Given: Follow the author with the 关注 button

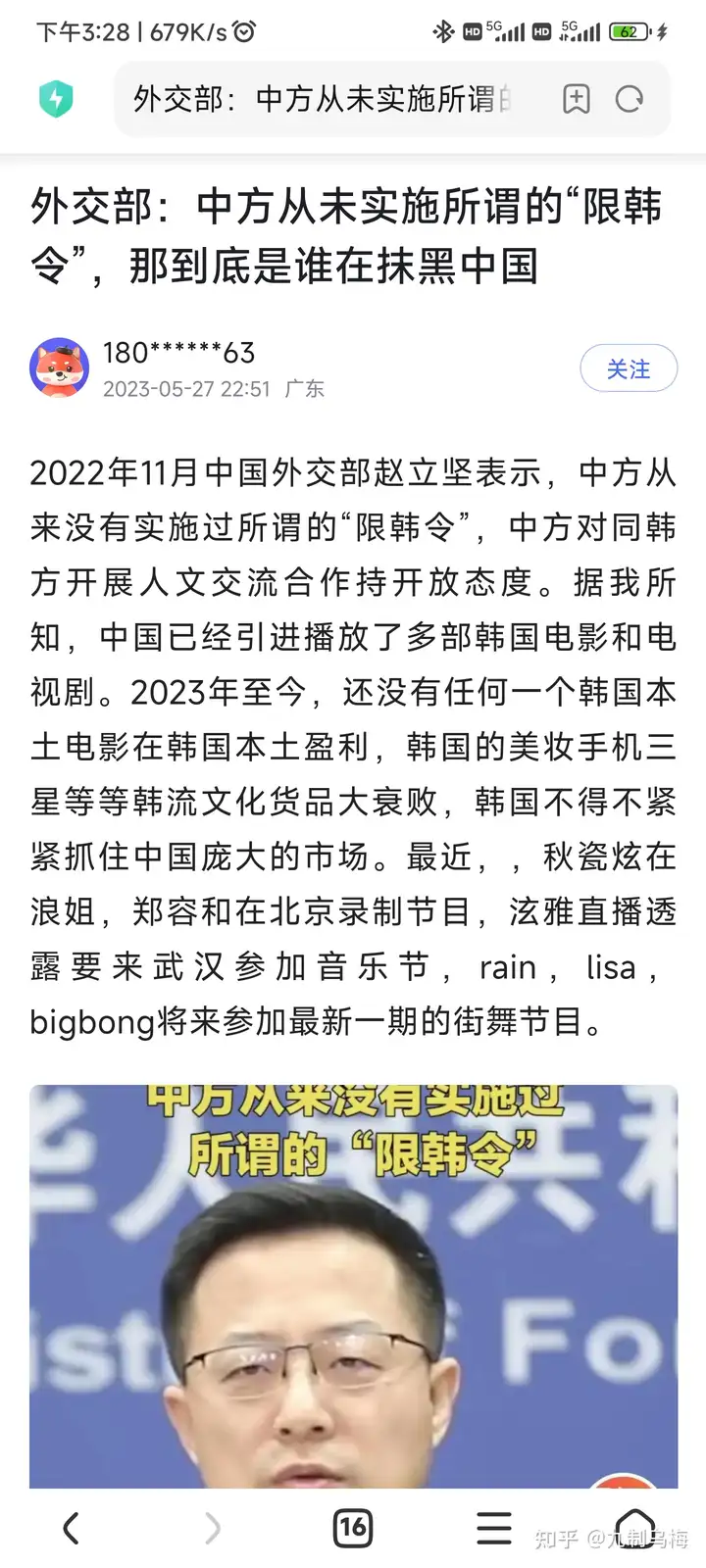Looking at the screenshot, I should 628,369.
